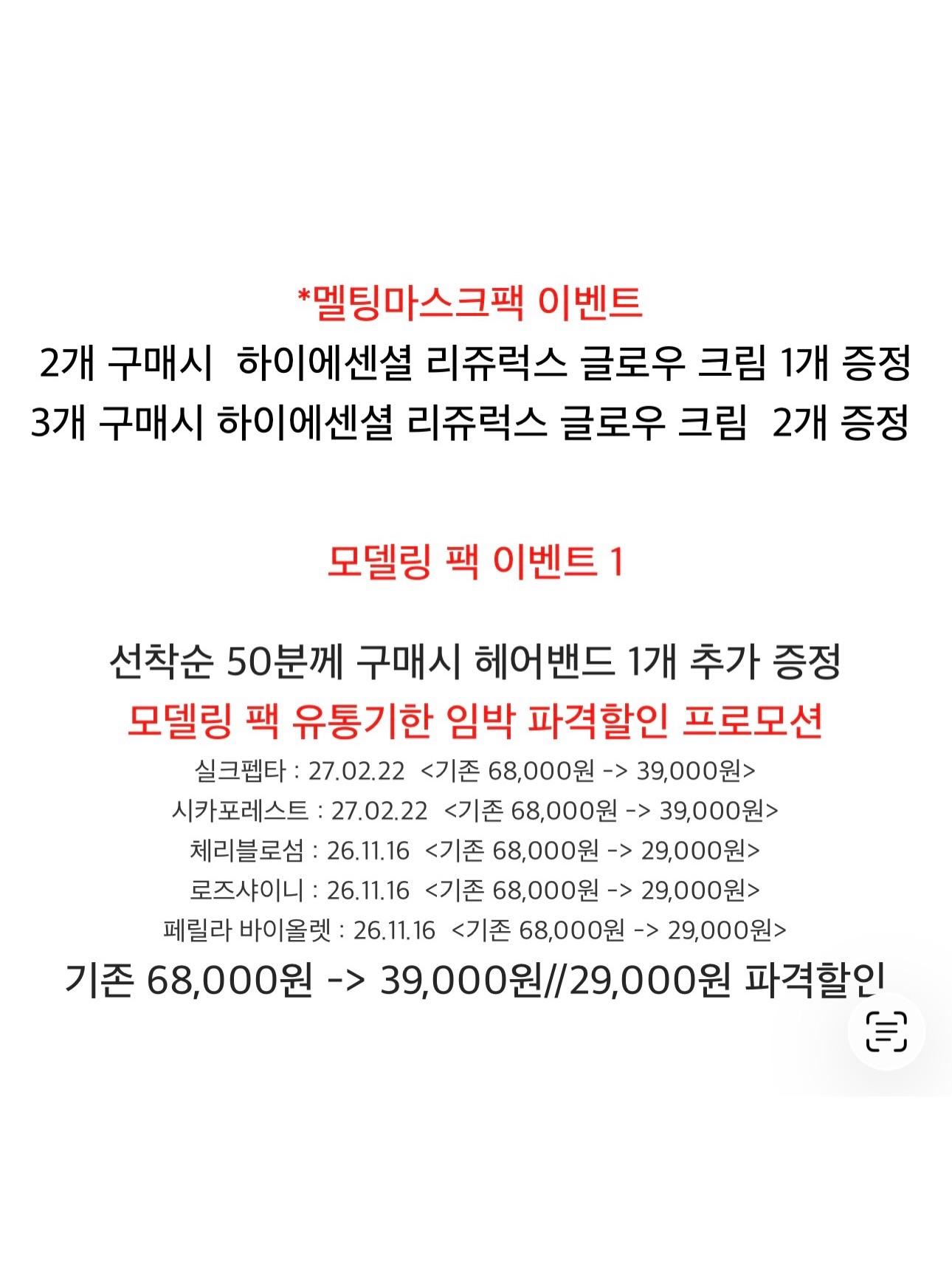Tap the text extraction scan icon
Screen dimensions: 952x1270
tap(886, 1032)
